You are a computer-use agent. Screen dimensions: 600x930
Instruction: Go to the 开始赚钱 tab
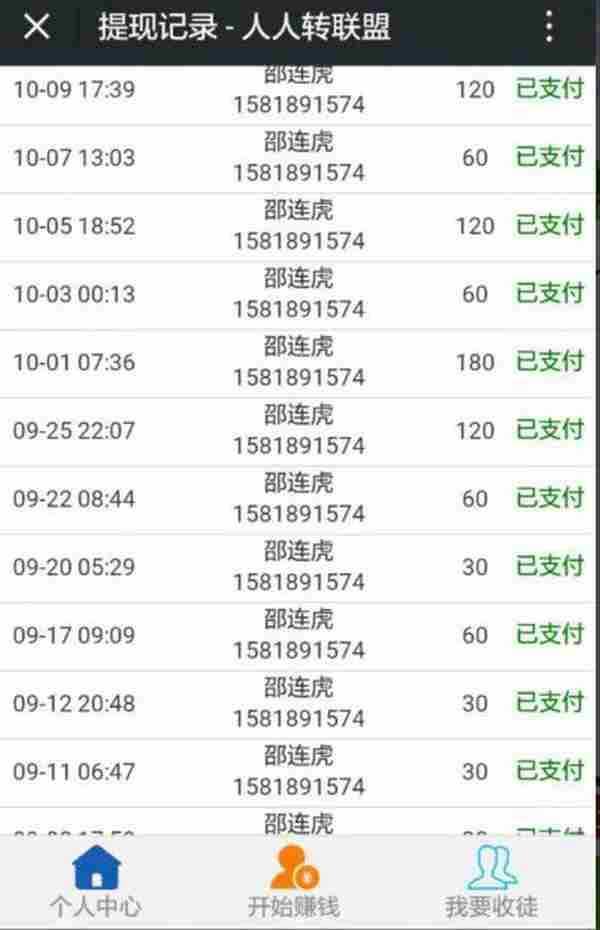[x=294, y=880]
